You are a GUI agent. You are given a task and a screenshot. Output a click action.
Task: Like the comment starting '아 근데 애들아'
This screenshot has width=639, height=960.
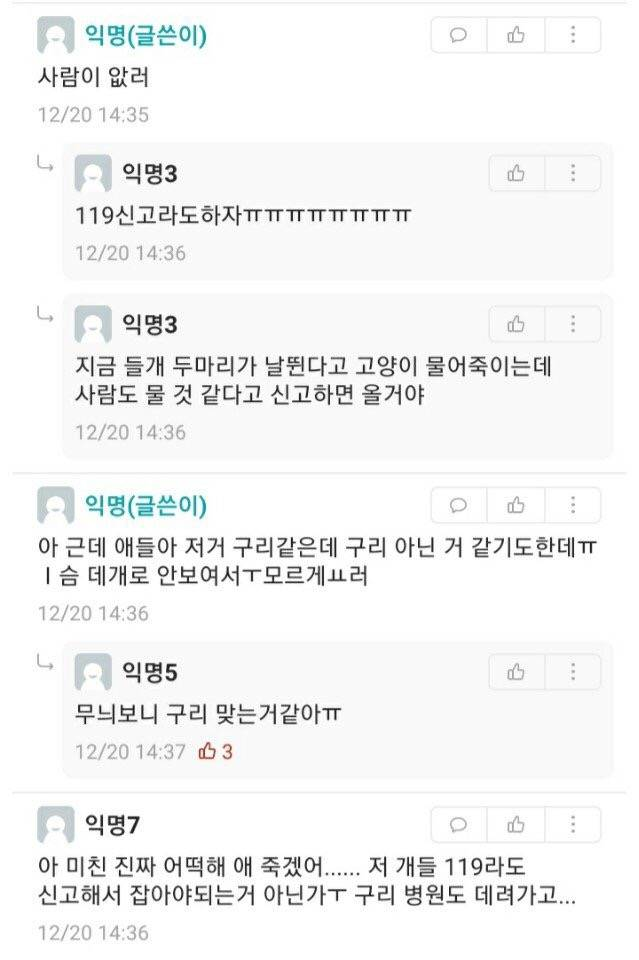coord(516,505)
